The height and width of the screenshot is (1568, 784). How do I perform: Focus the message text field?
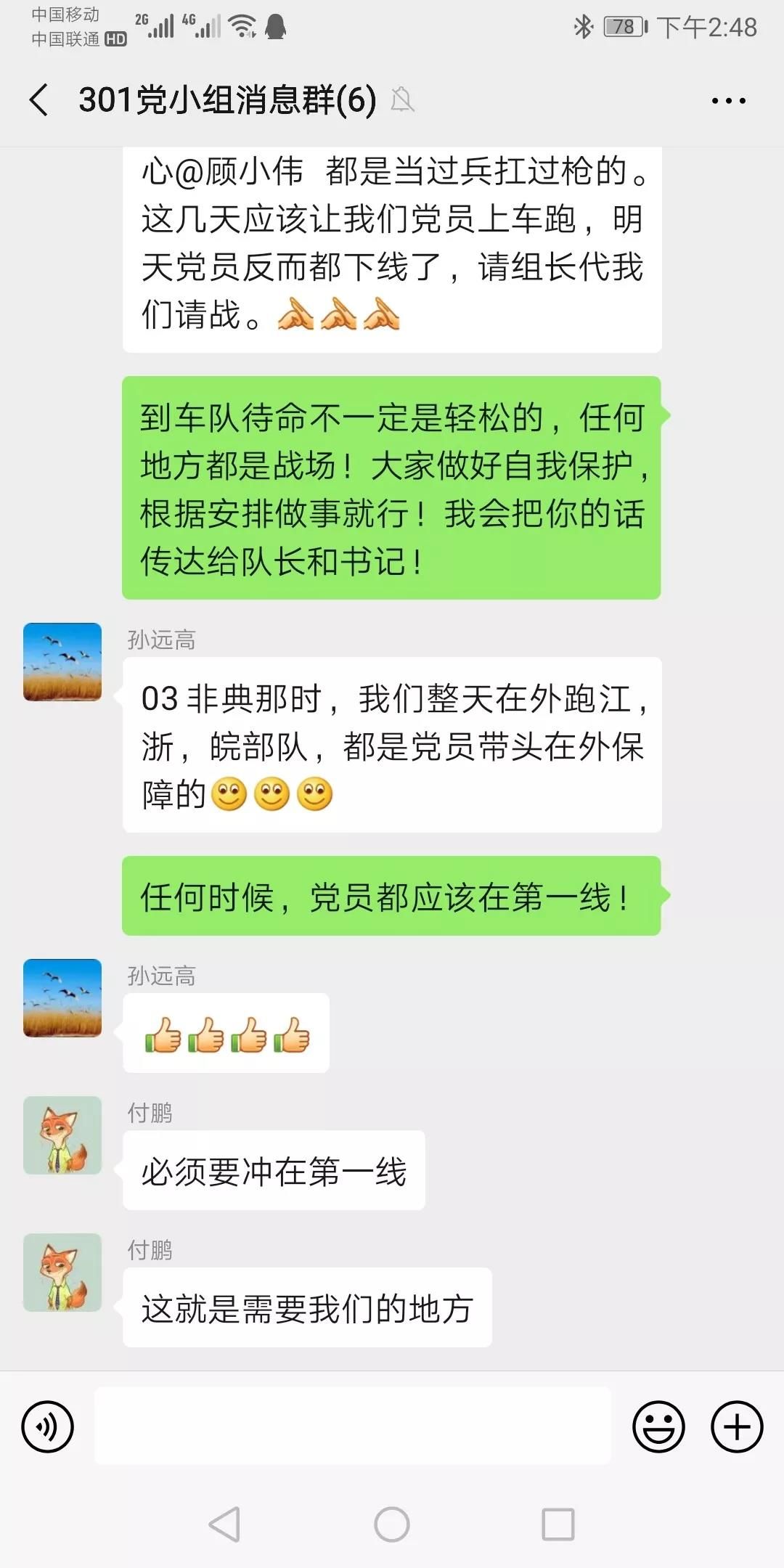pos(353,1426)
